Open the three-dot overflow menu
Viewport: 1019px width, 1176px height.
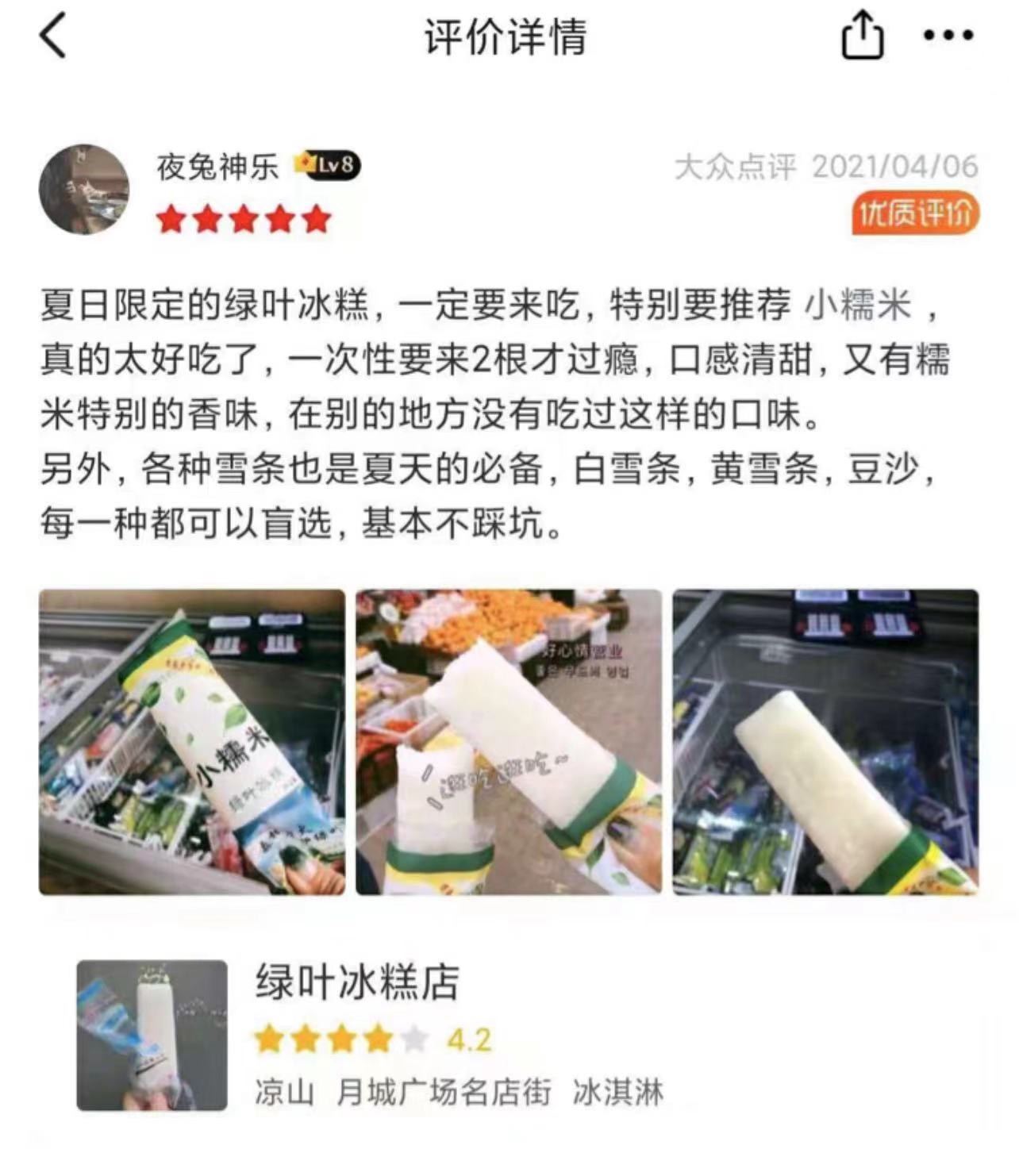(x=948, y=37)
